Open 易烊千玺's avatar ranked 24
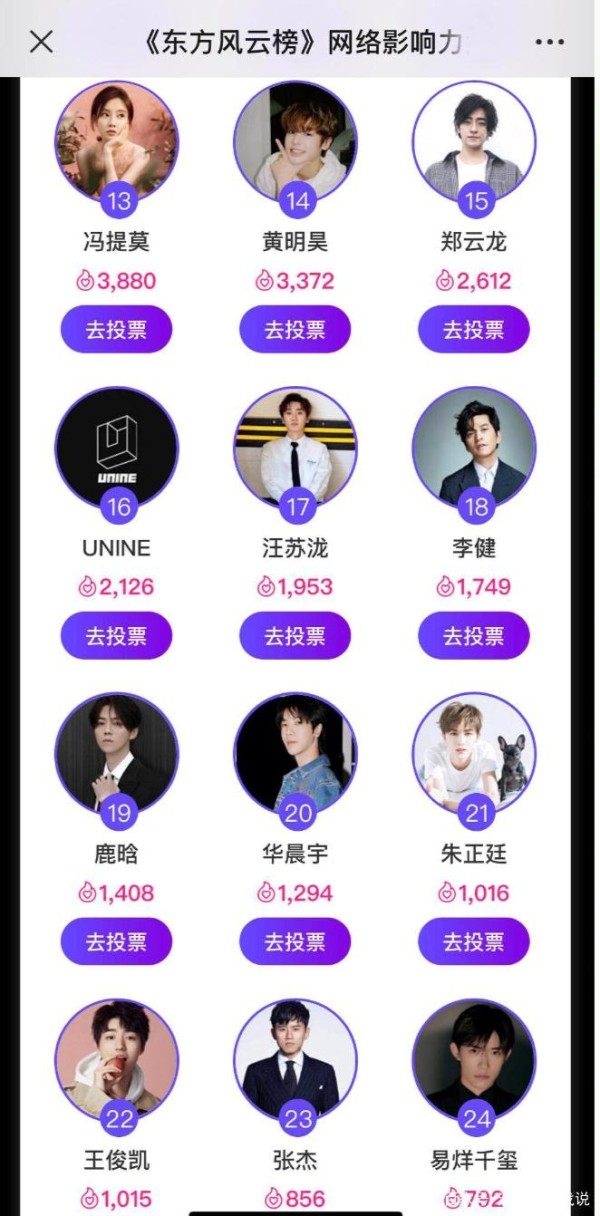Screen dimensions: 600x1216 (474, 1059)
